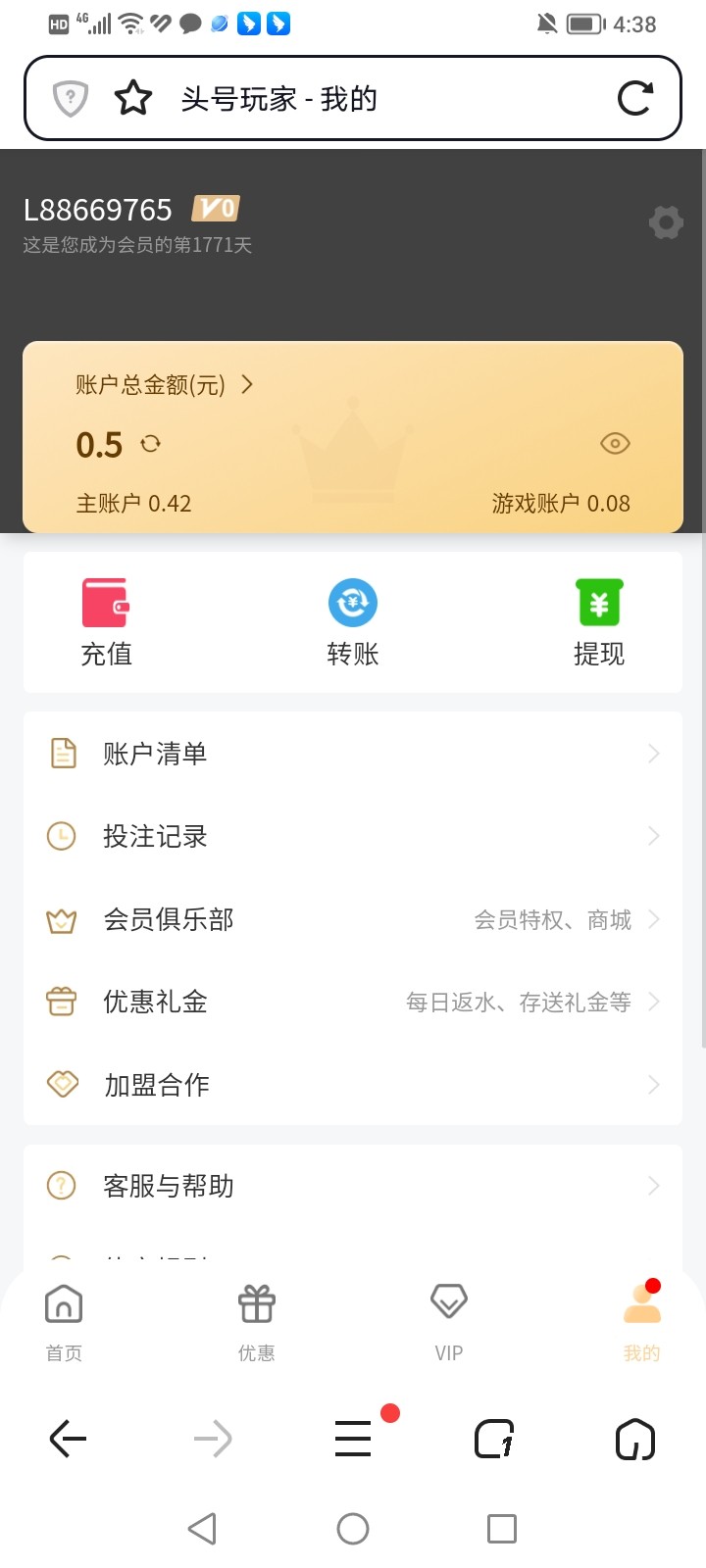View 投注记录 history
Viewport: 706px width, 1568px height.
click(x=353, y=836)
